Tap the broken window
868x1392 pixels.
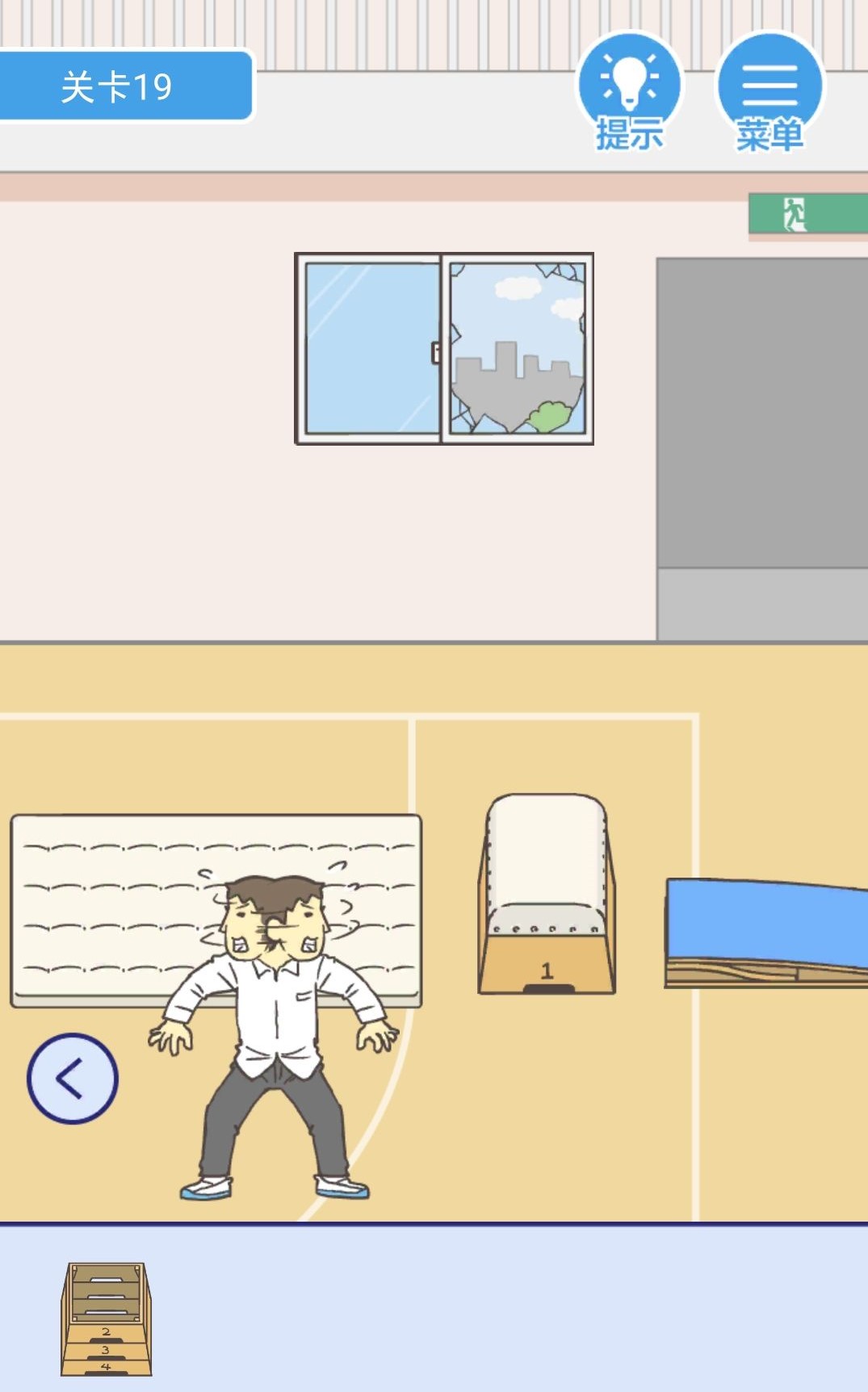[x=517, y=349]
